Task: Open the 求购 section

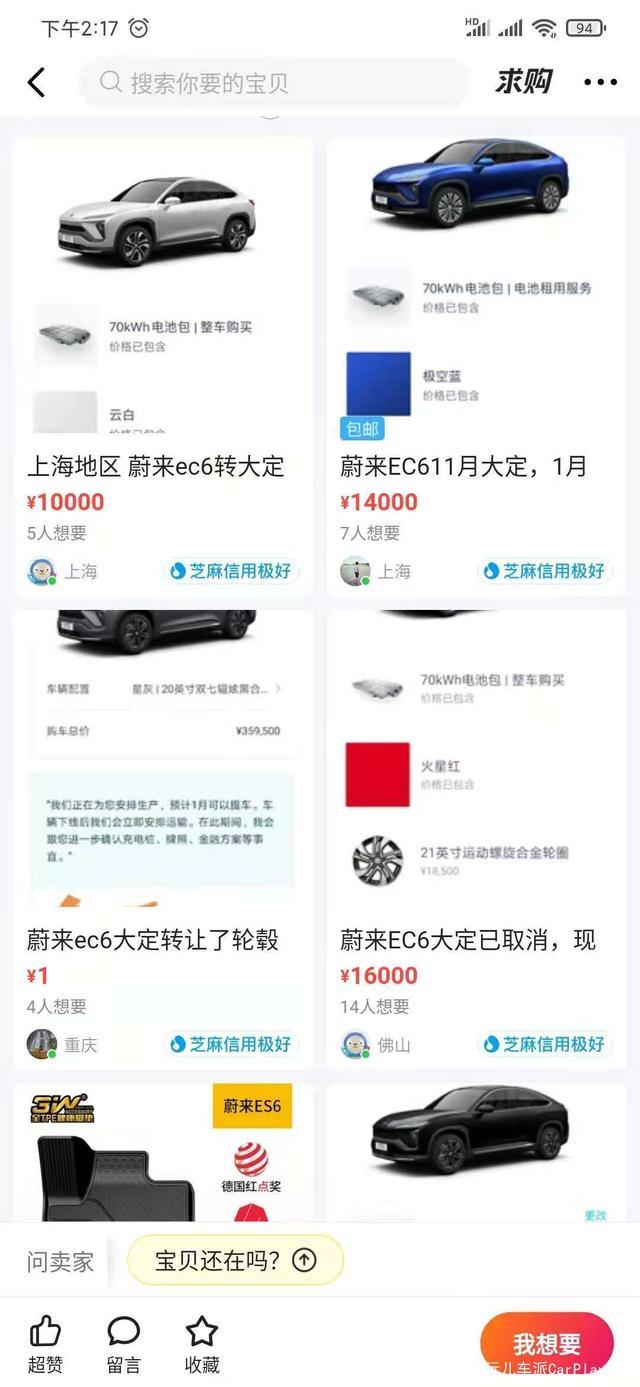Action: (523, 82)
